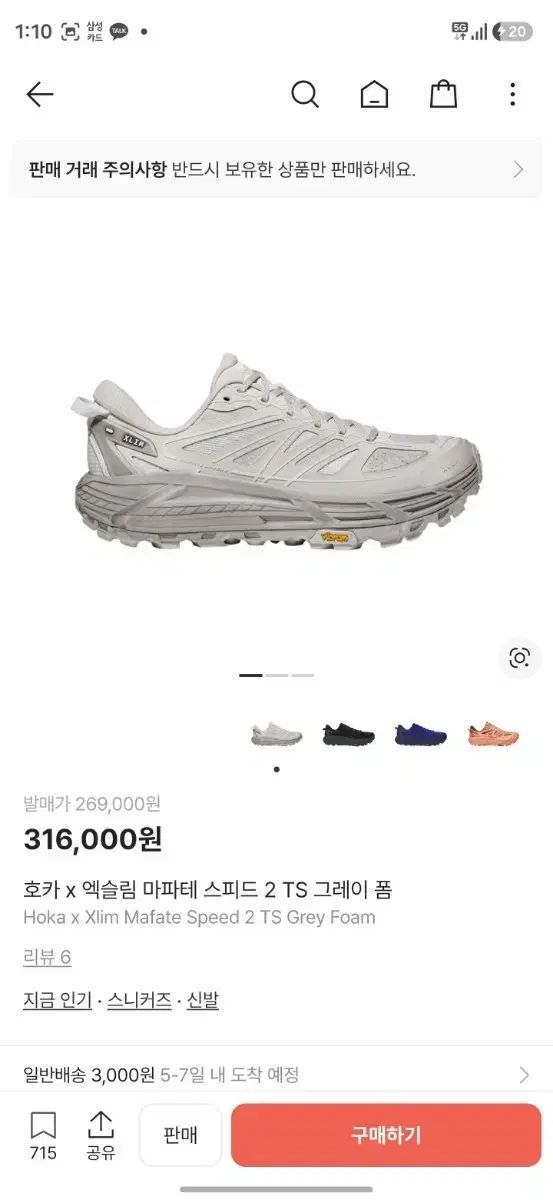Tap the 판매 sell button
Viewport: 553px width, 1200px height.
pyautogui.click(x=180, y=1135)
